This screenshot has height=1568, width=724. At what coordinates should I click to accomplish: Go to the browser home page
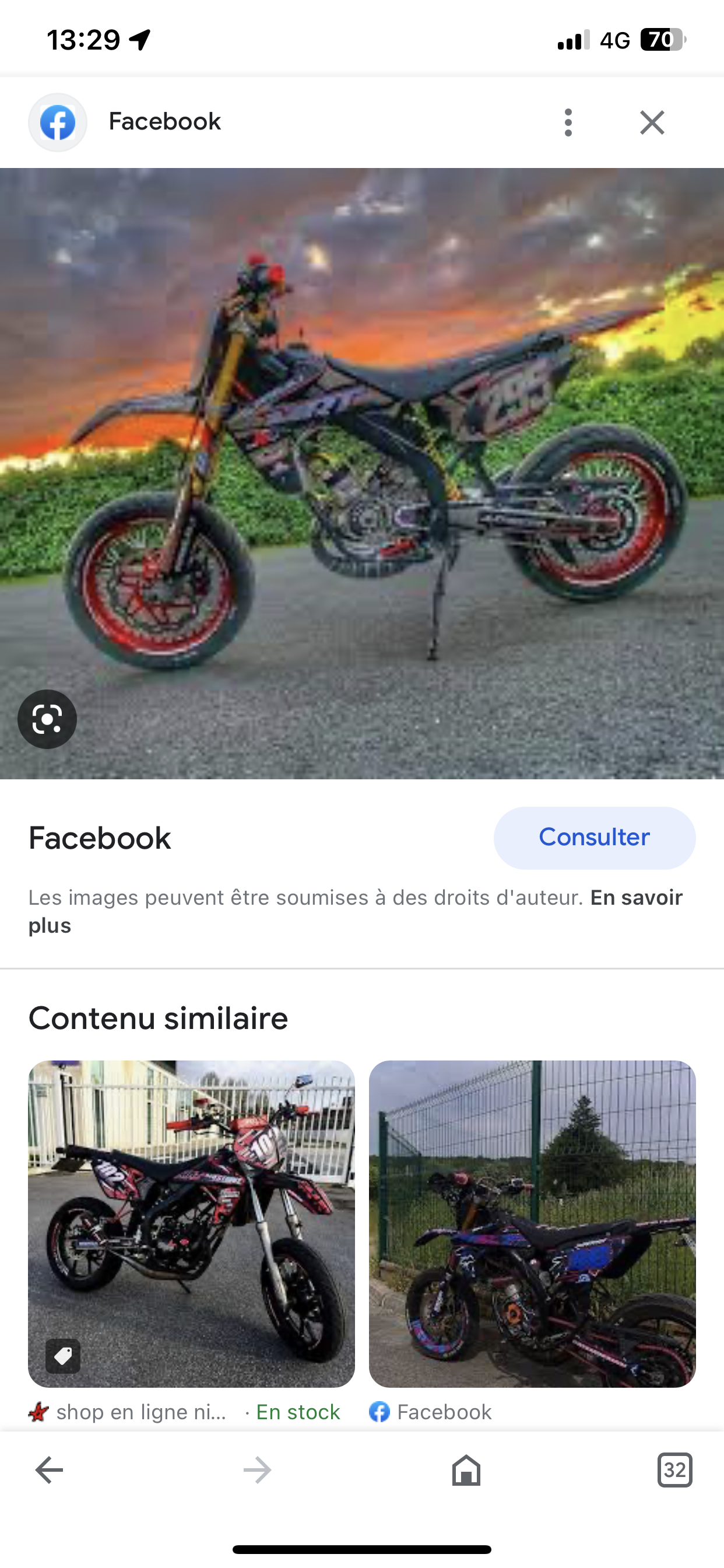[x=466, y=1470]
